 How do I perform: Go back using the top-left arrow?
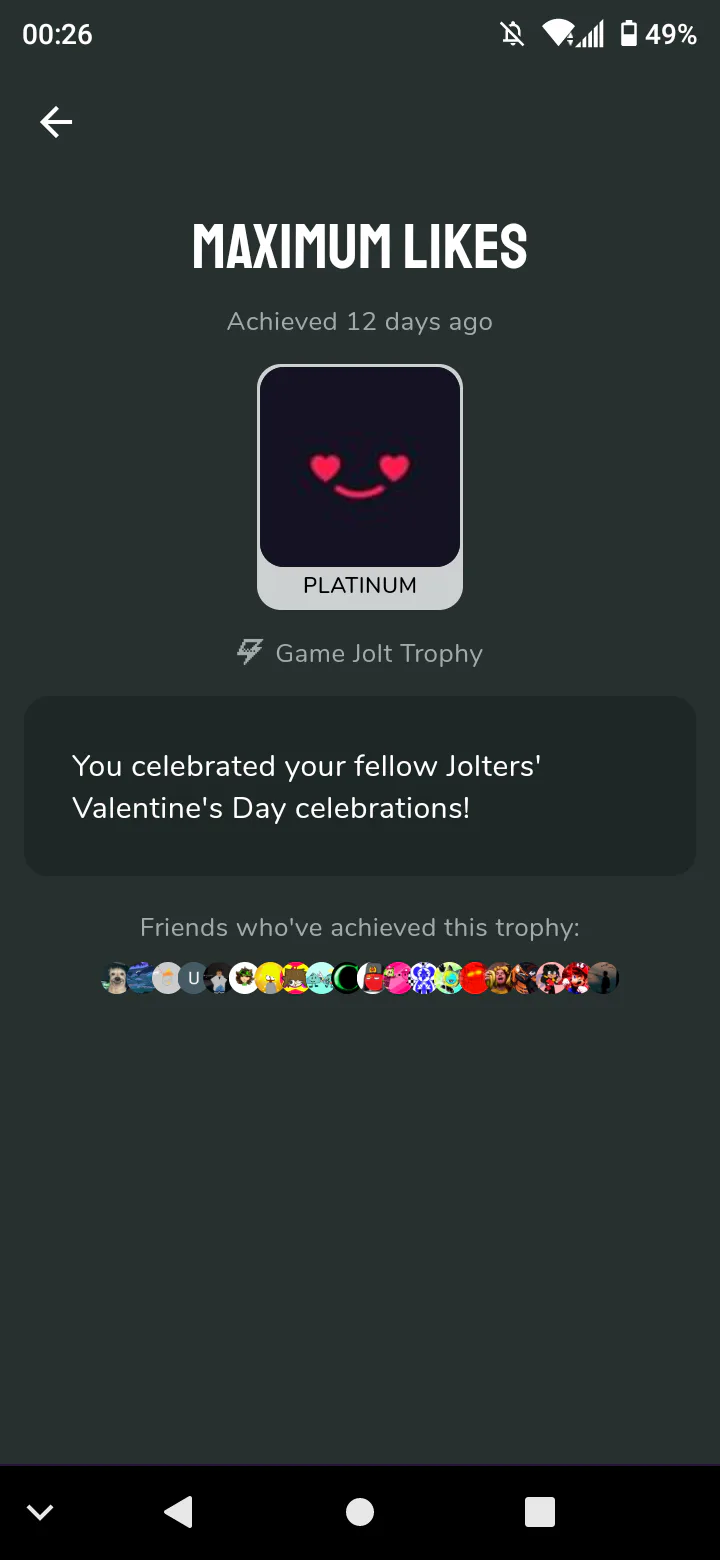click(x=56, y=122)
